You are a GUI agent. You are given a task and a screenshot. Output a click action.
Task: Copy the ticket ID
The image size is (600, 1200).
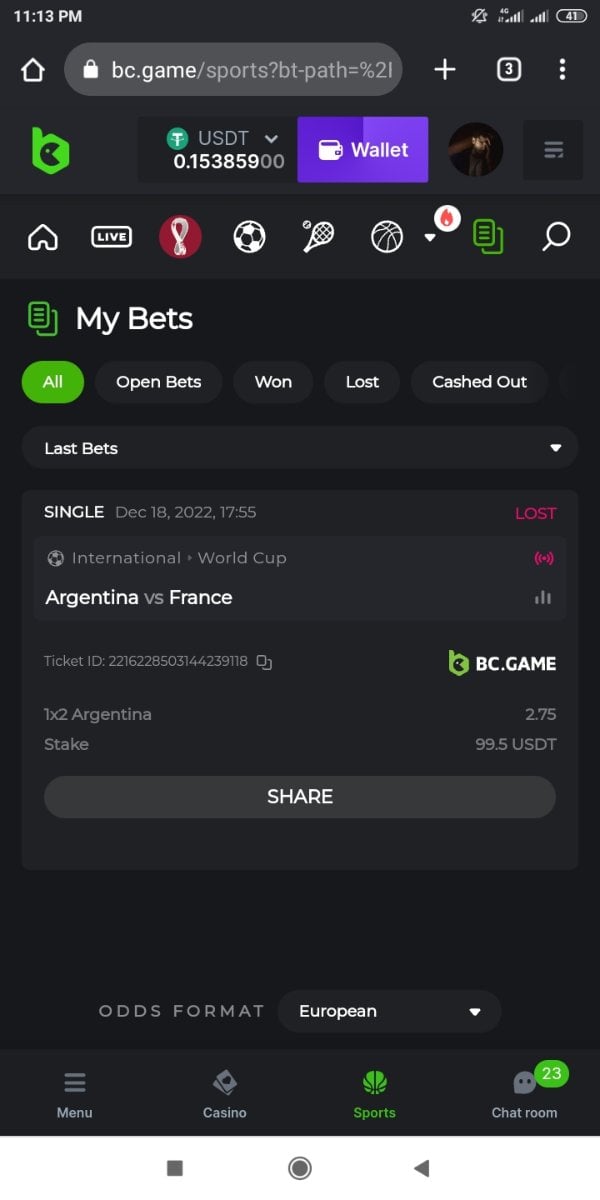[x=264, y=662]
